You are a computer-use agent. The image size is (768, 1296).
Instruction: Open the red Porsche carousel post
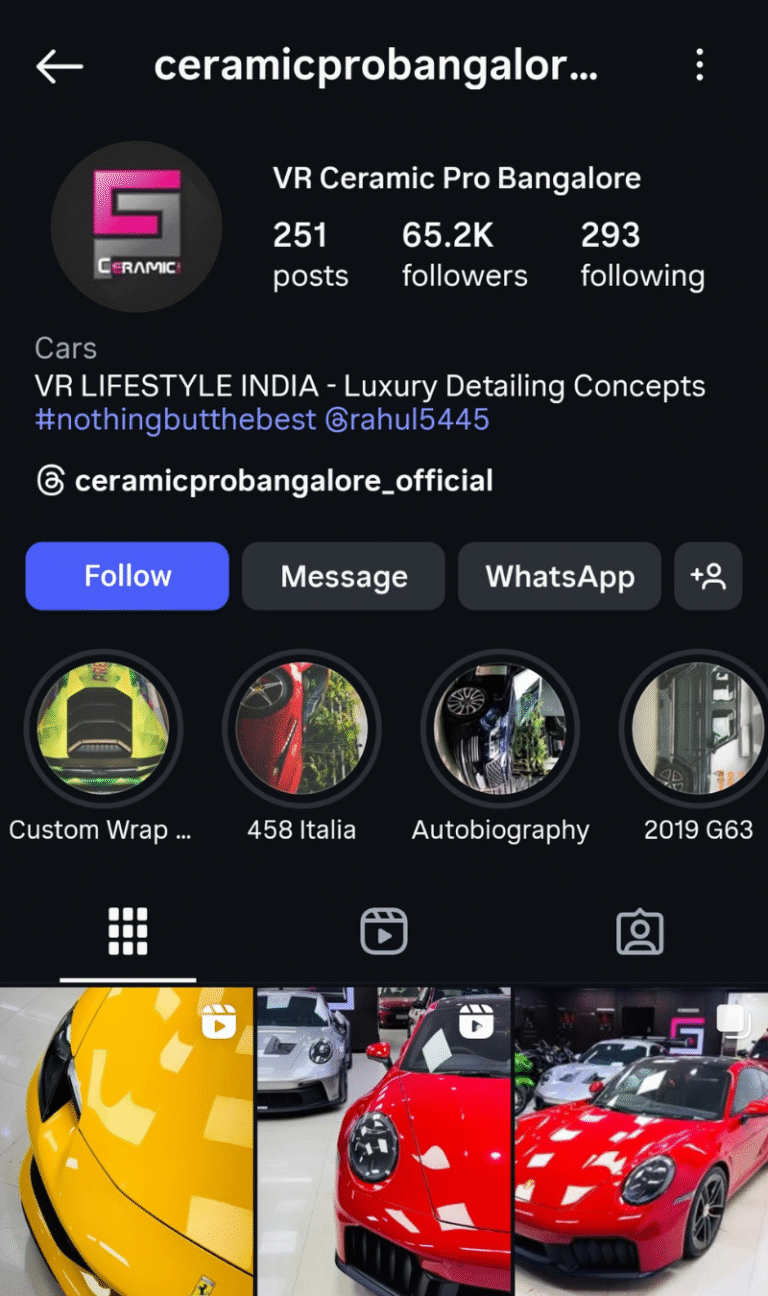[x=642, y=1140]
